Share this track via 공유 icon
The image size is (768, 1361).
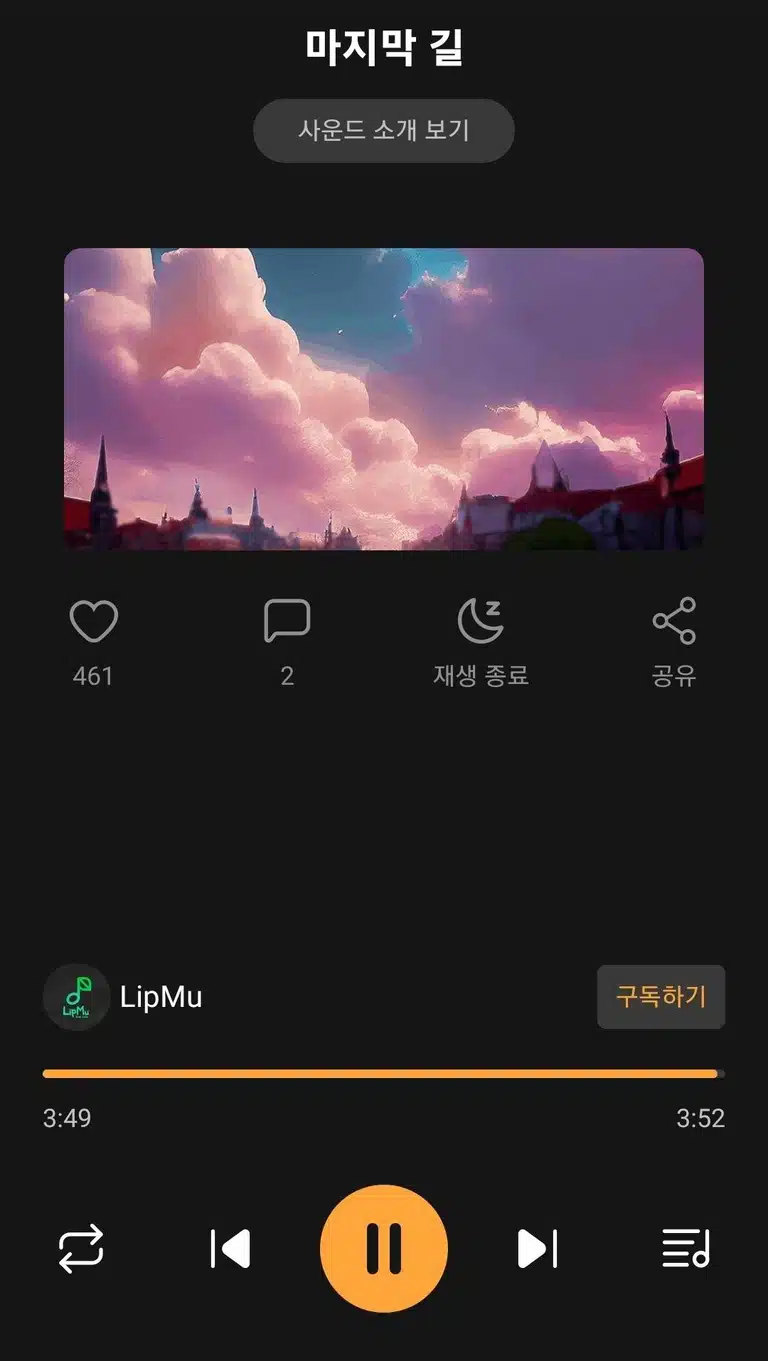[674, 621]
